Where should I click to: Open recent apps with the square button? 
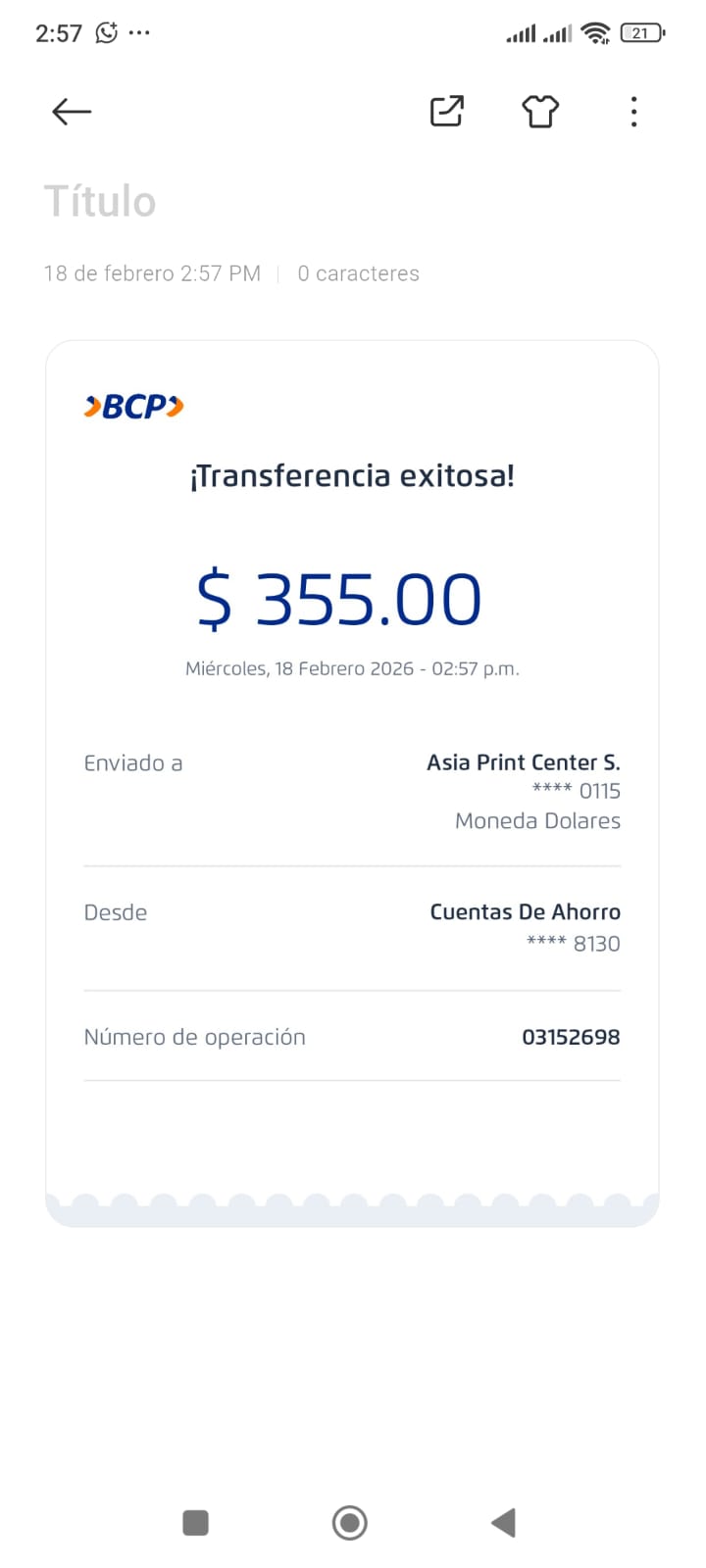196,1523
